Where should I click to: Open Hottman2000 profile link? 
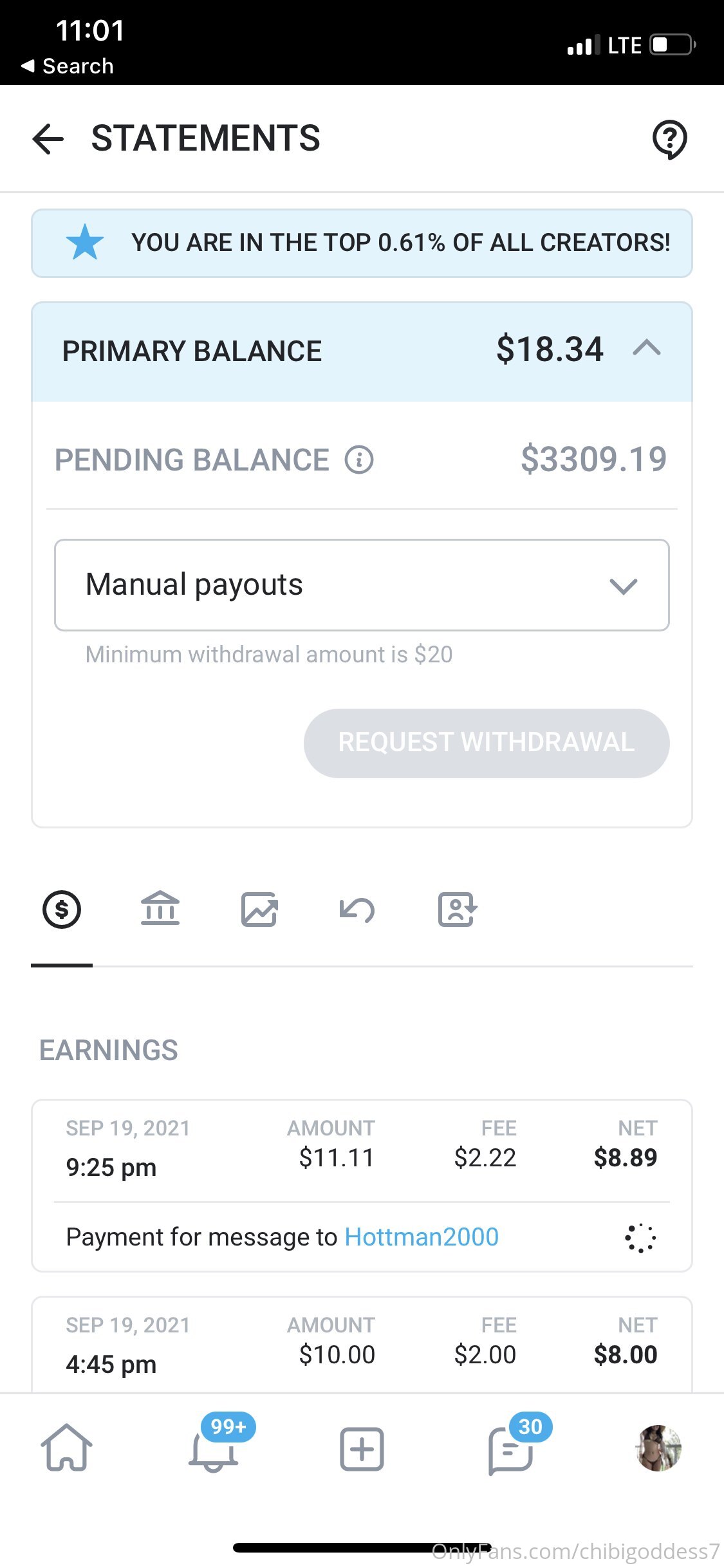tap(422, 1237)
